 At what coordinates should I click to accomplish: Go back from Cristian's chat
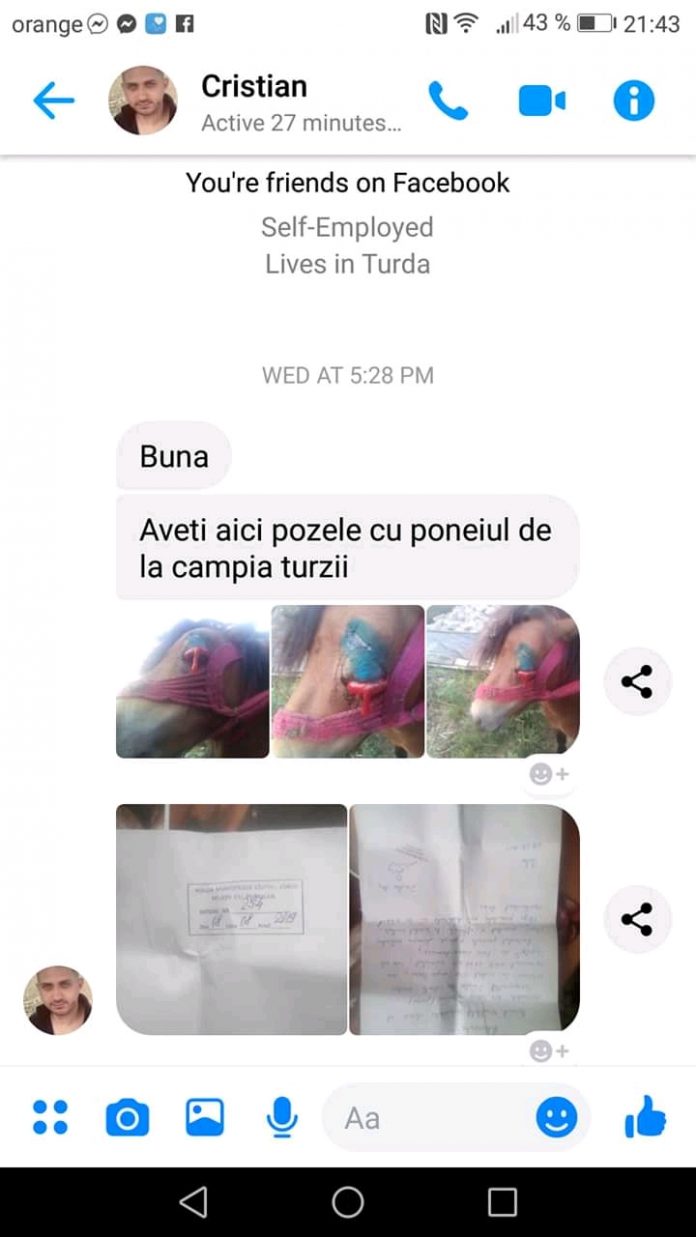(53, 101)
